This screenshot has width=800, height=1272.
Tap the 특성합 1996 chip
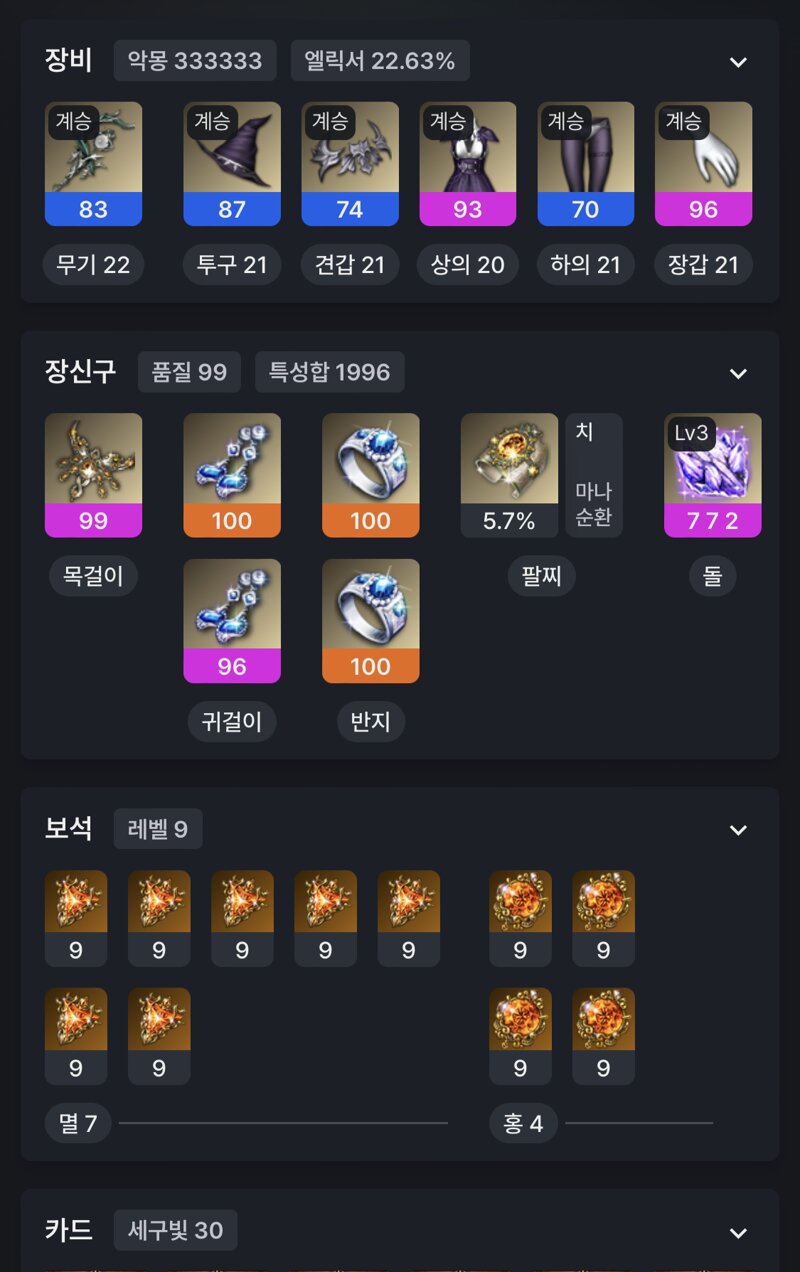pos(329,372)
